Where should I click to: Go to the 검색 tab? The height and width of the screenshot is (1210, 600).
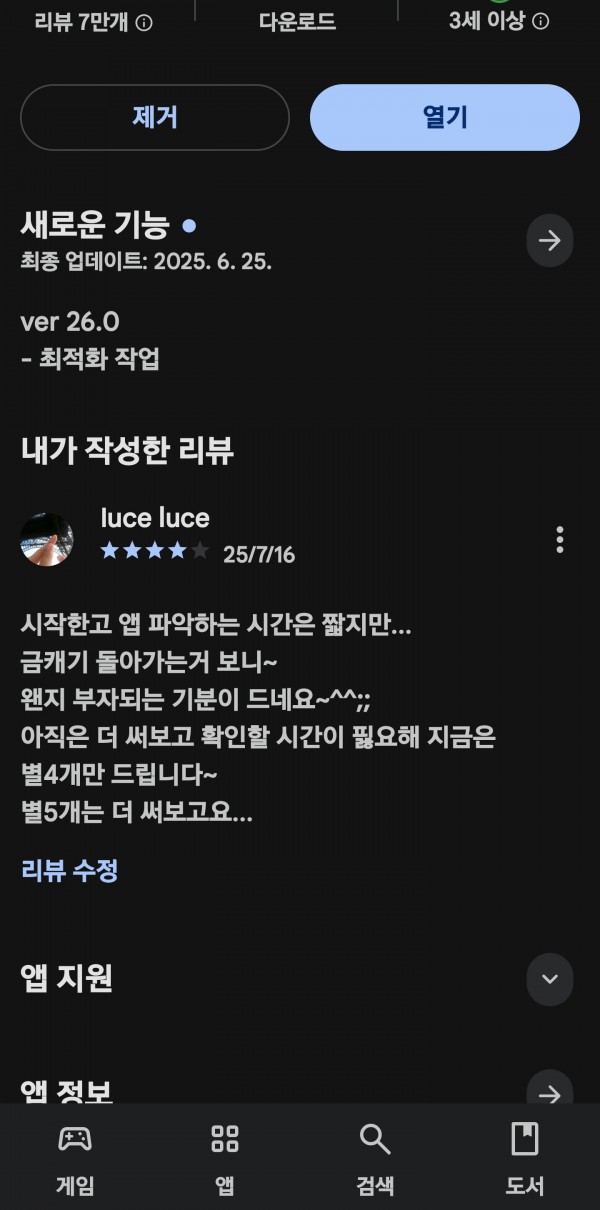point(375,1159)
